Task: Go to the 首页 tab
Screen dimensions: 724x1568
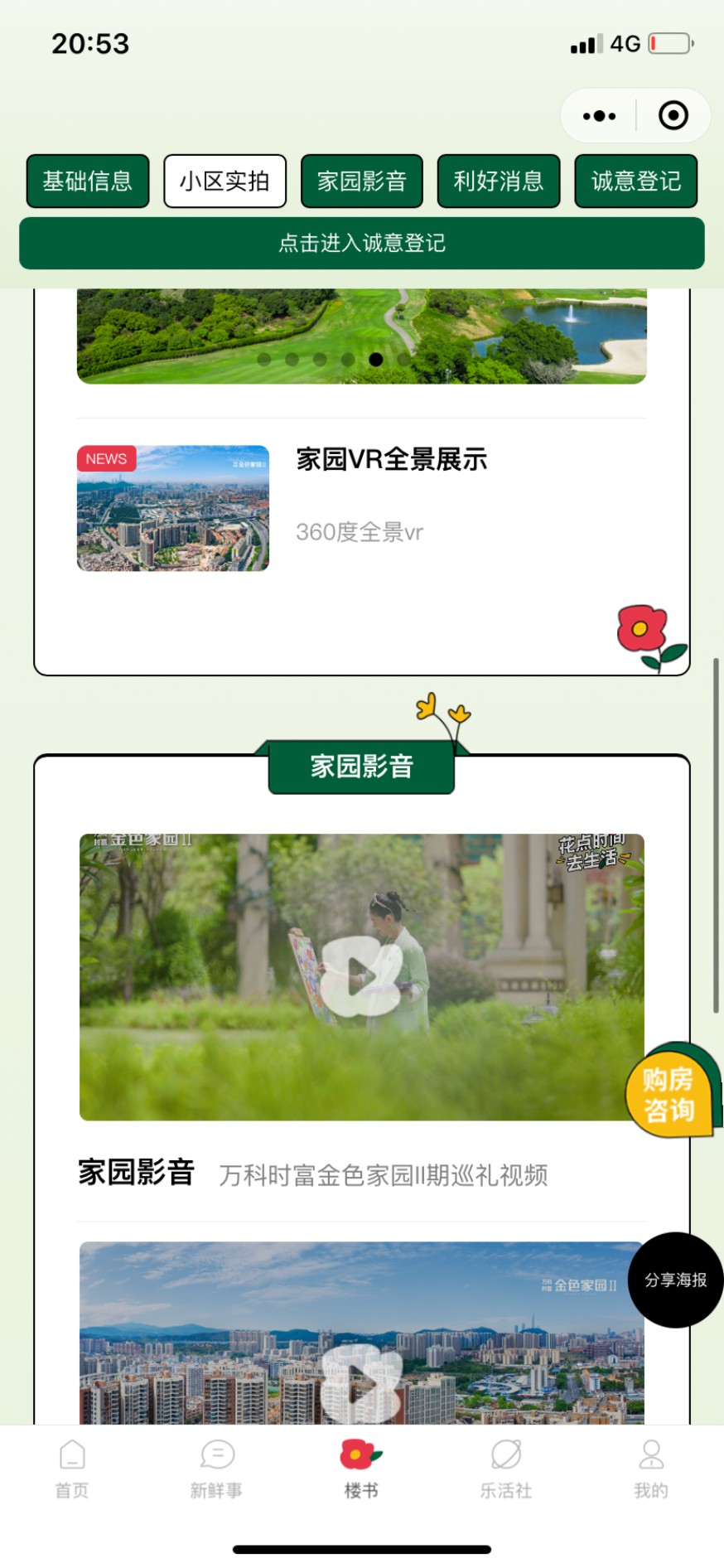Action: (72, 1469)
